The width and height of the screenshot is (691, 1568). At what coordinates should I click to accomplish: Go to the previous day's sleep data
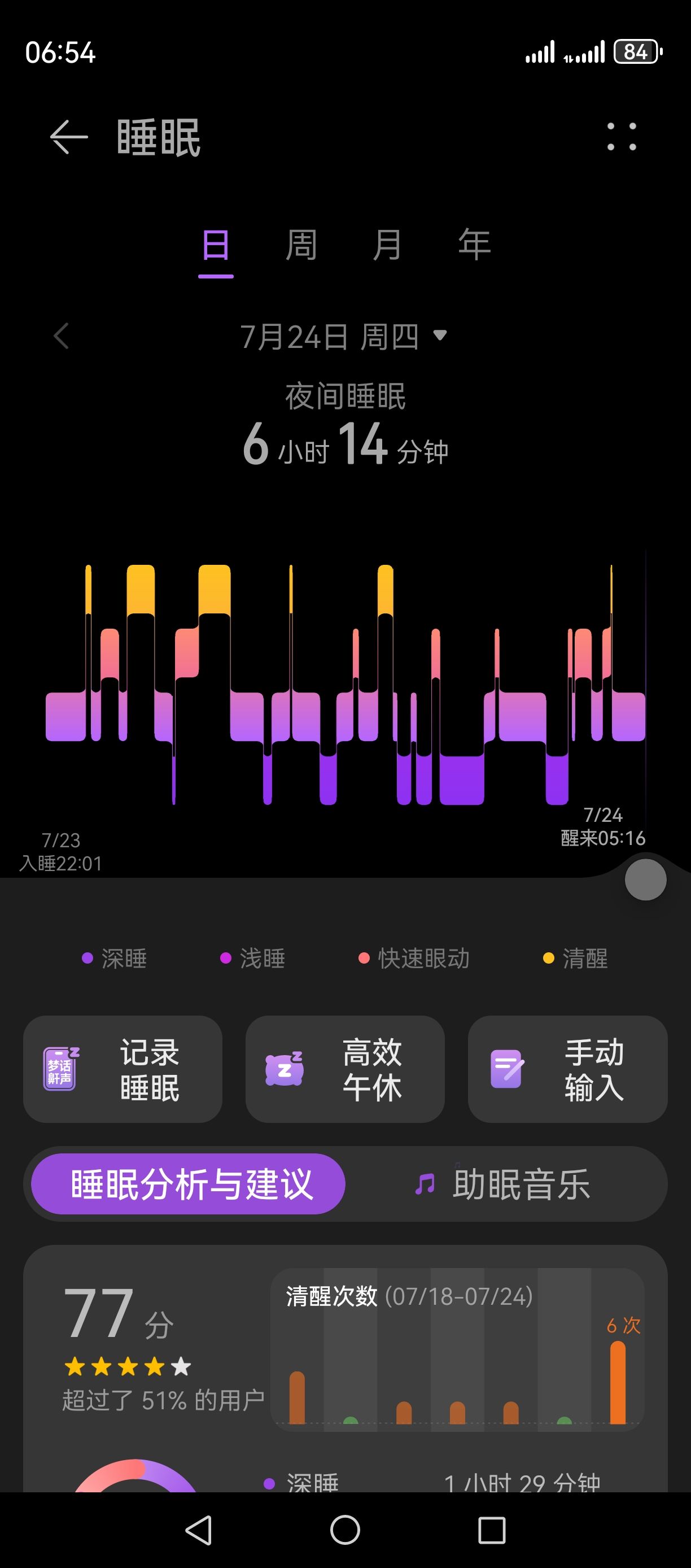pos(62,336)
